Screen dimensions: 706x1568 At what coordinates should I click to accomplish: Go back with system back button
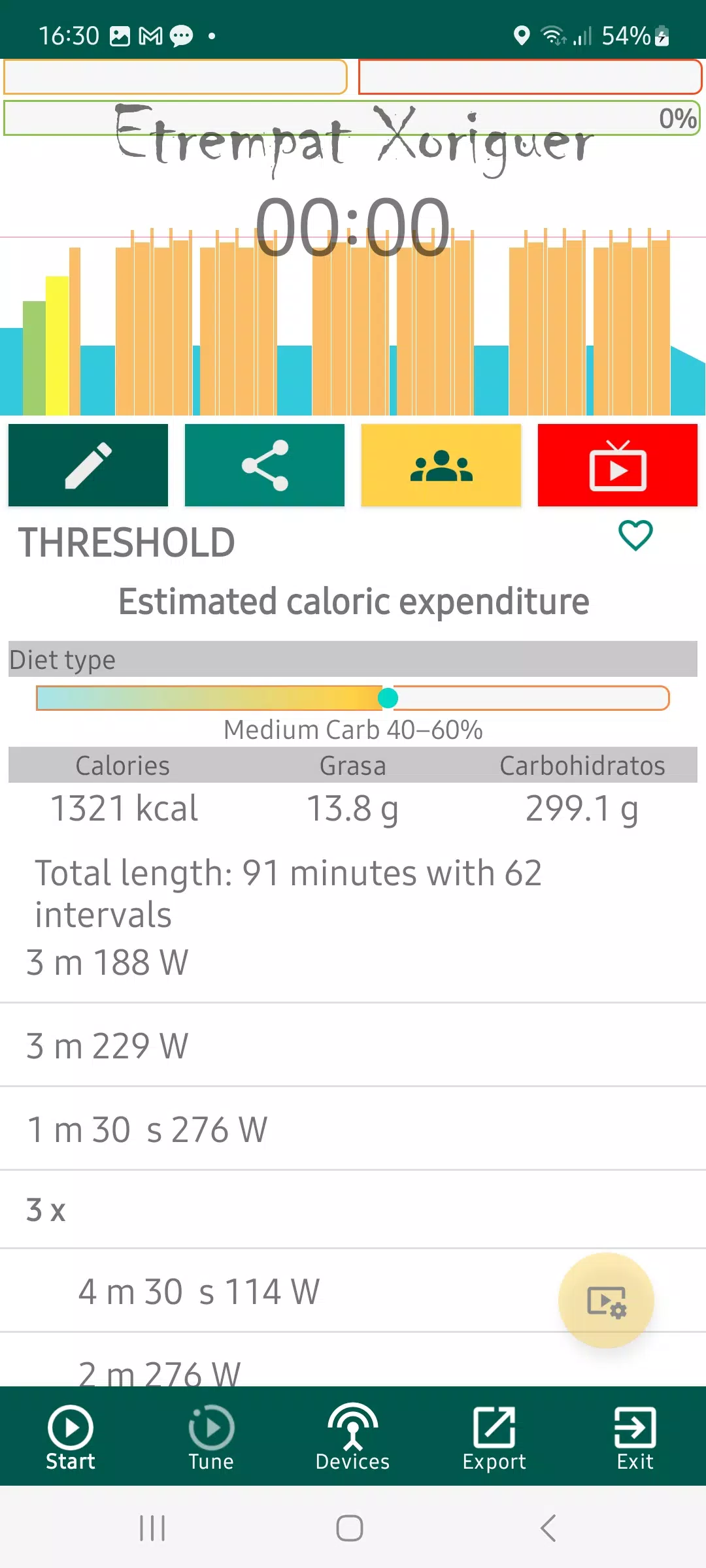pyautogui.click(x=548, y=1528)
